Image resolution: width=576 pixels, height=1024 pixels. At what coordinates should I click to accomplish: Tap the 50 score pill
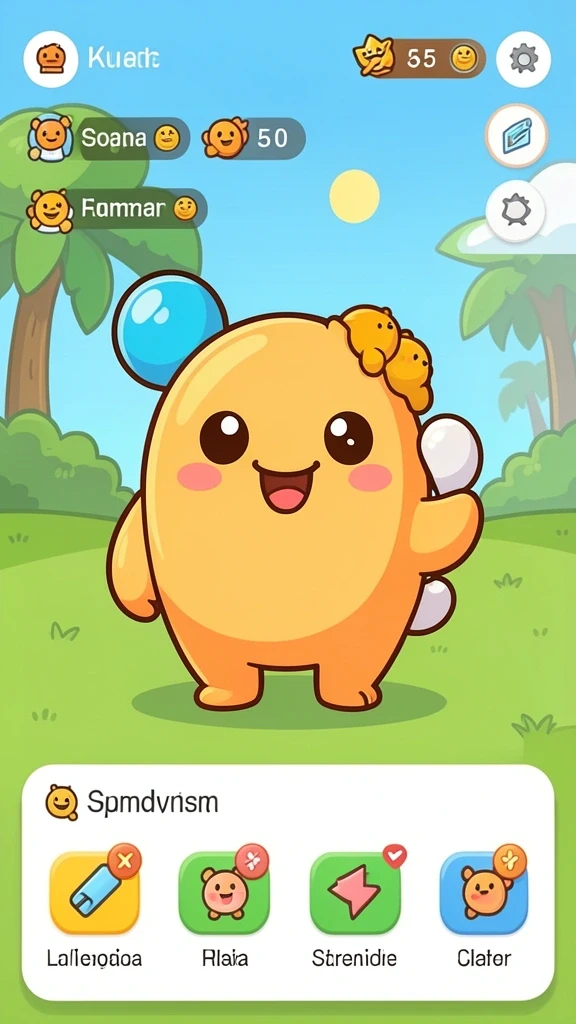coord(255,138)
